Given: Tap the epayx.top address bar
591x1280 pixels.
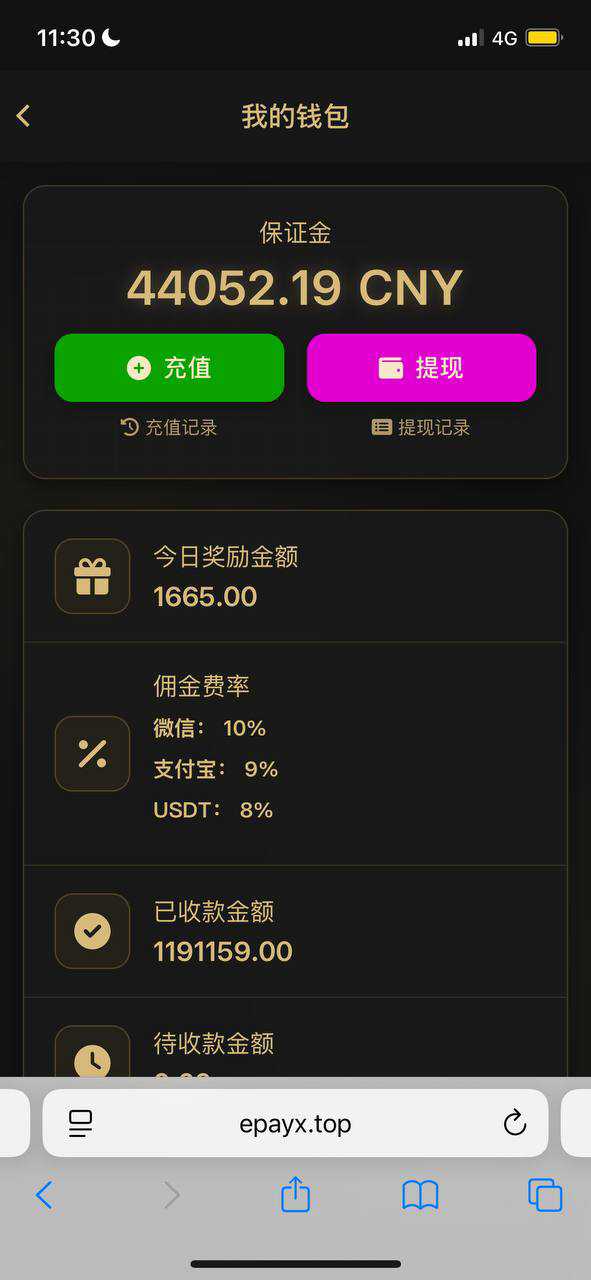Looking at the screenshot, I should coord(295,1123).
